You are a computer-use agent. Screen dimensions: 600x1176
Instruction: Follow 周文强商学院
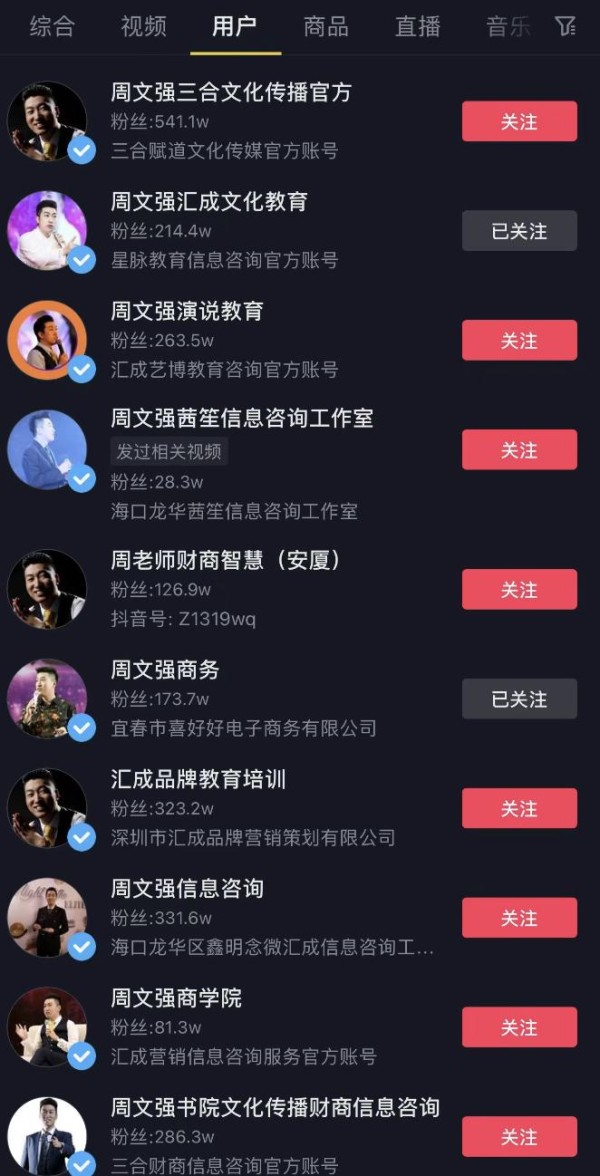point(519,1028)
